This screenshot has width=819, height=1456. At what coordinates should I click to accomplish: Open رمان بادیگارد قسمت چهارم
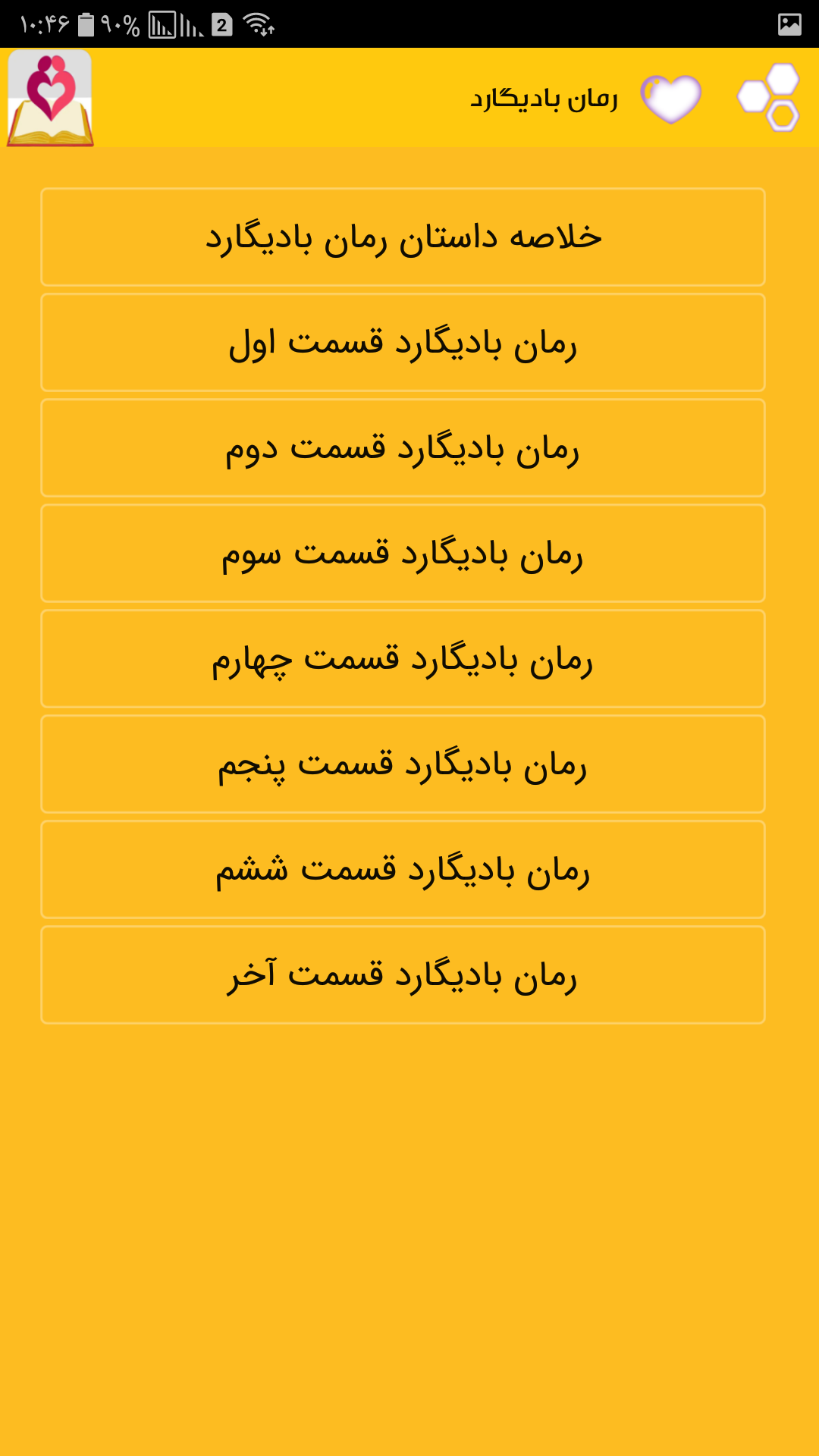coord(403,659)
